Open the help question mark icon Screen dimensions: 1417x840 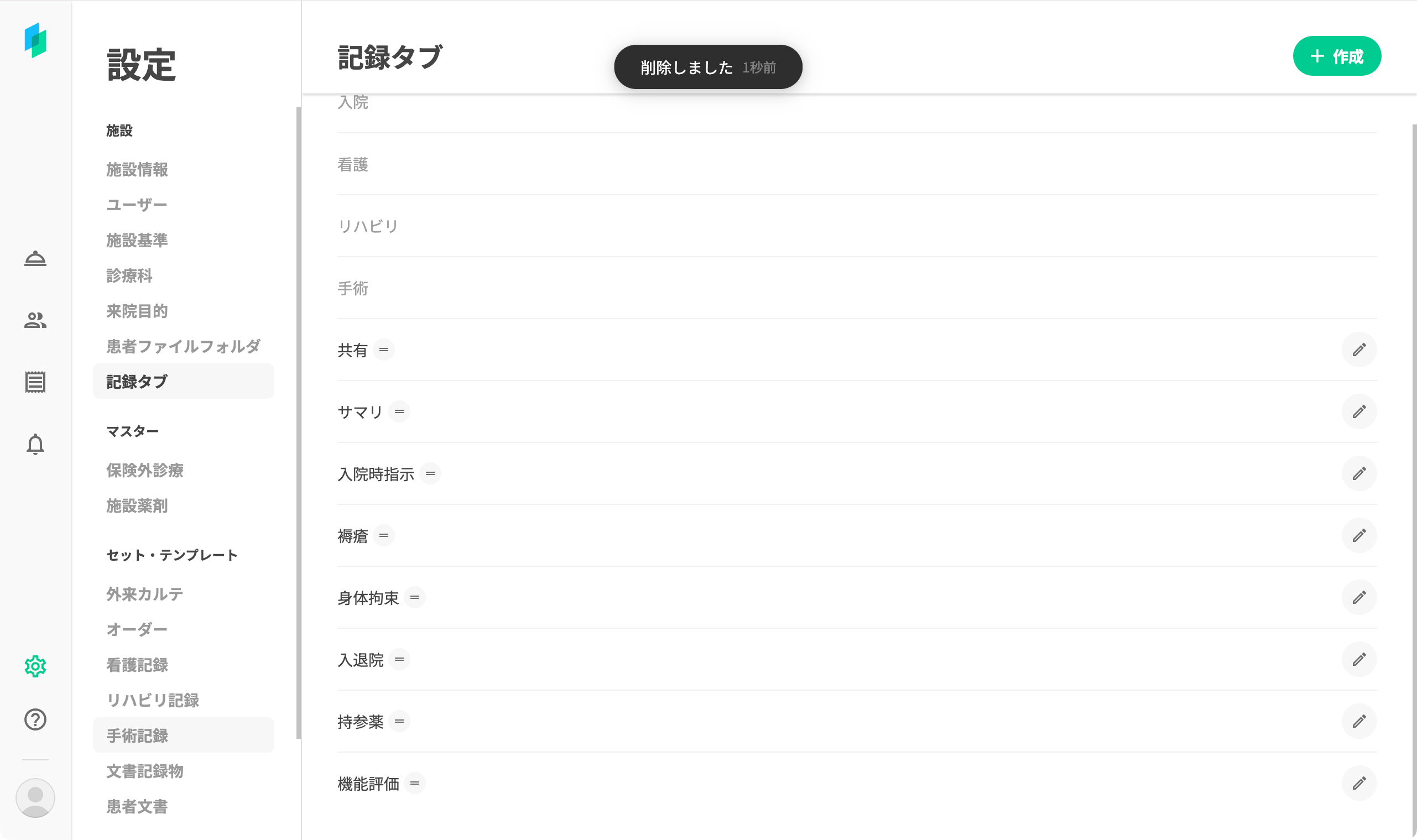pos(35,719)
